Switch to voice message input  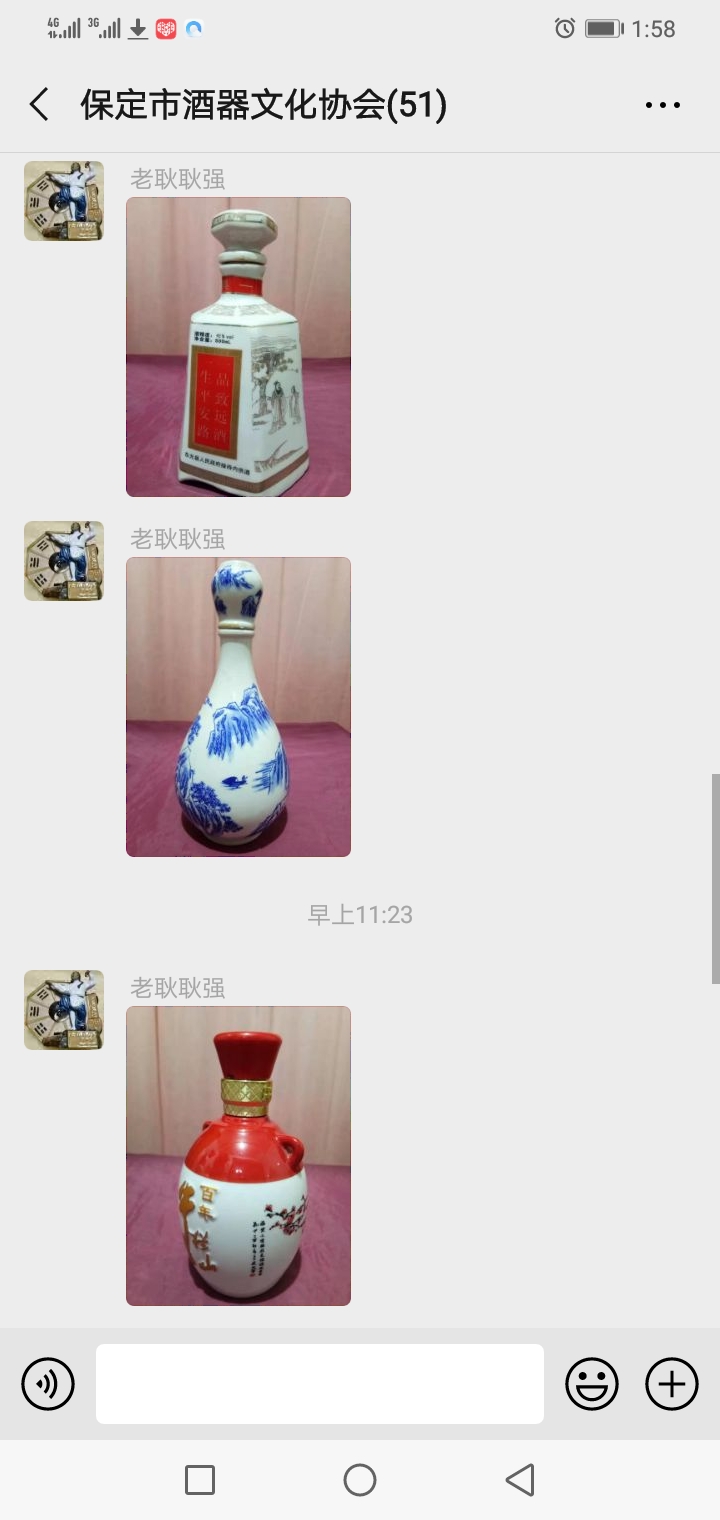(48, 1384)
